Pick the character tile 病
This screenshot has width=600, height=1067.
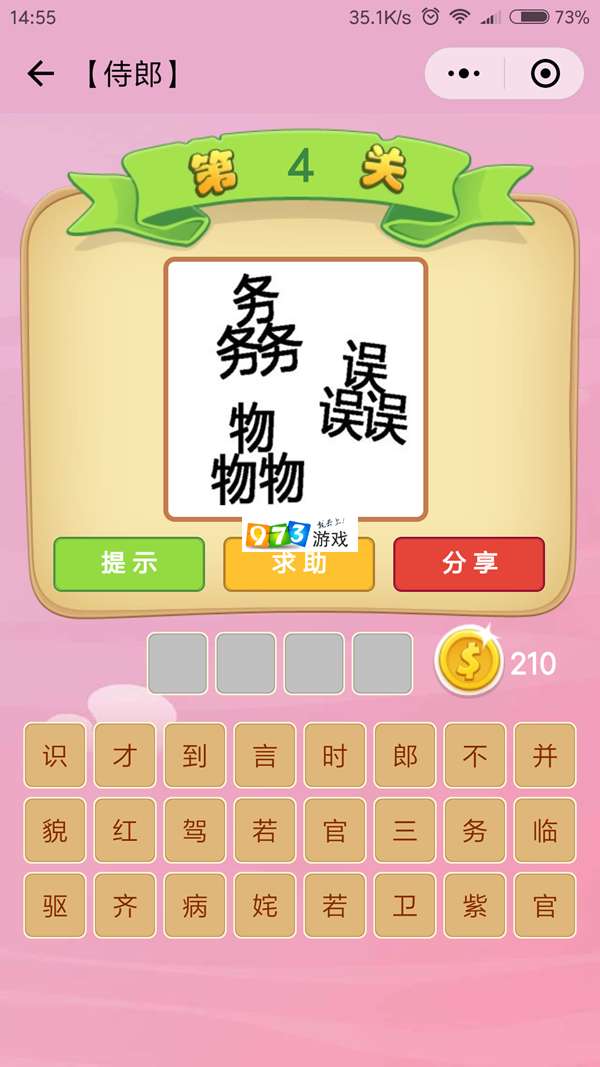(195, 905)
